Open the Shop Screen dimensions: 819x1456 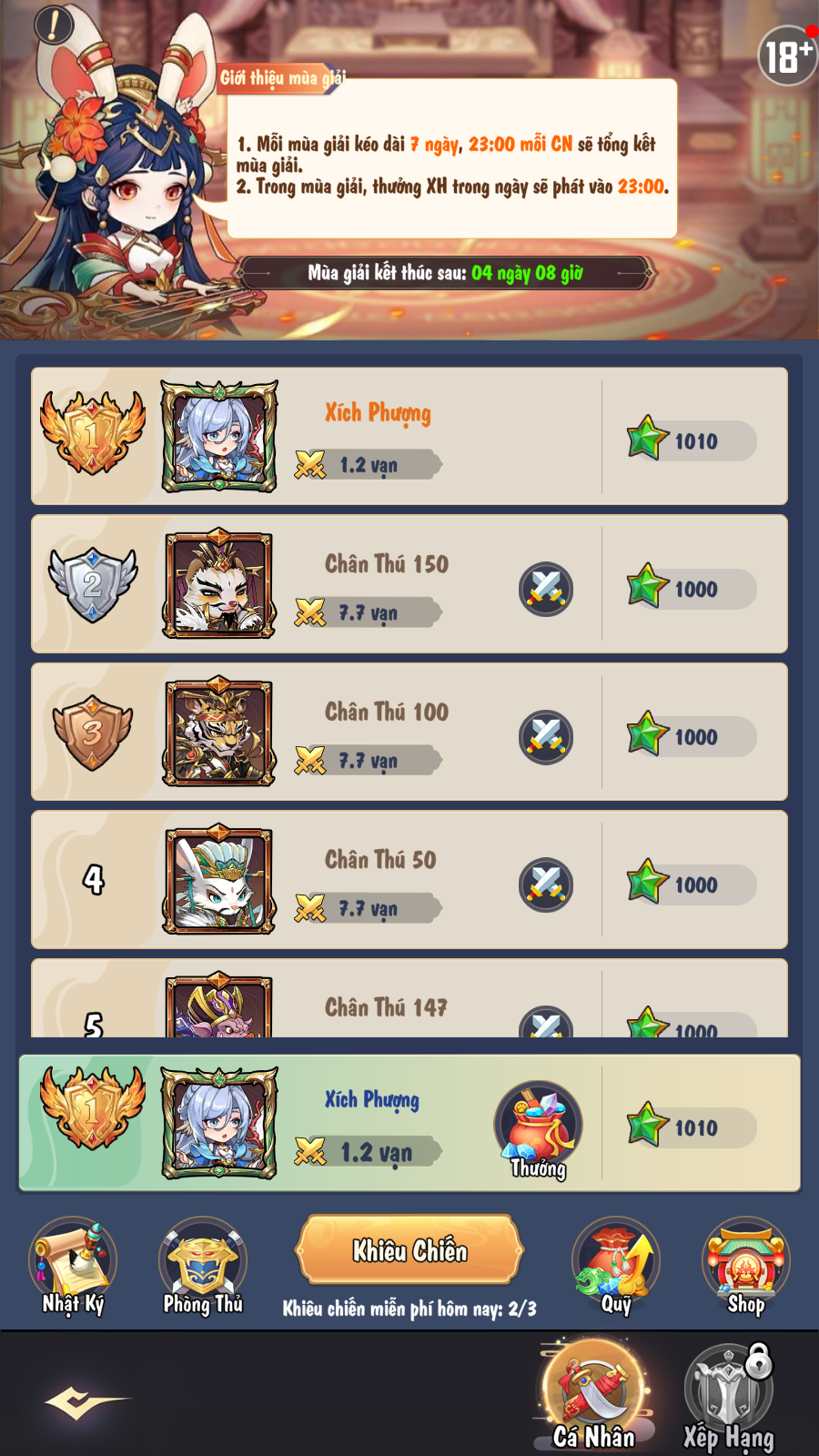745,1266
